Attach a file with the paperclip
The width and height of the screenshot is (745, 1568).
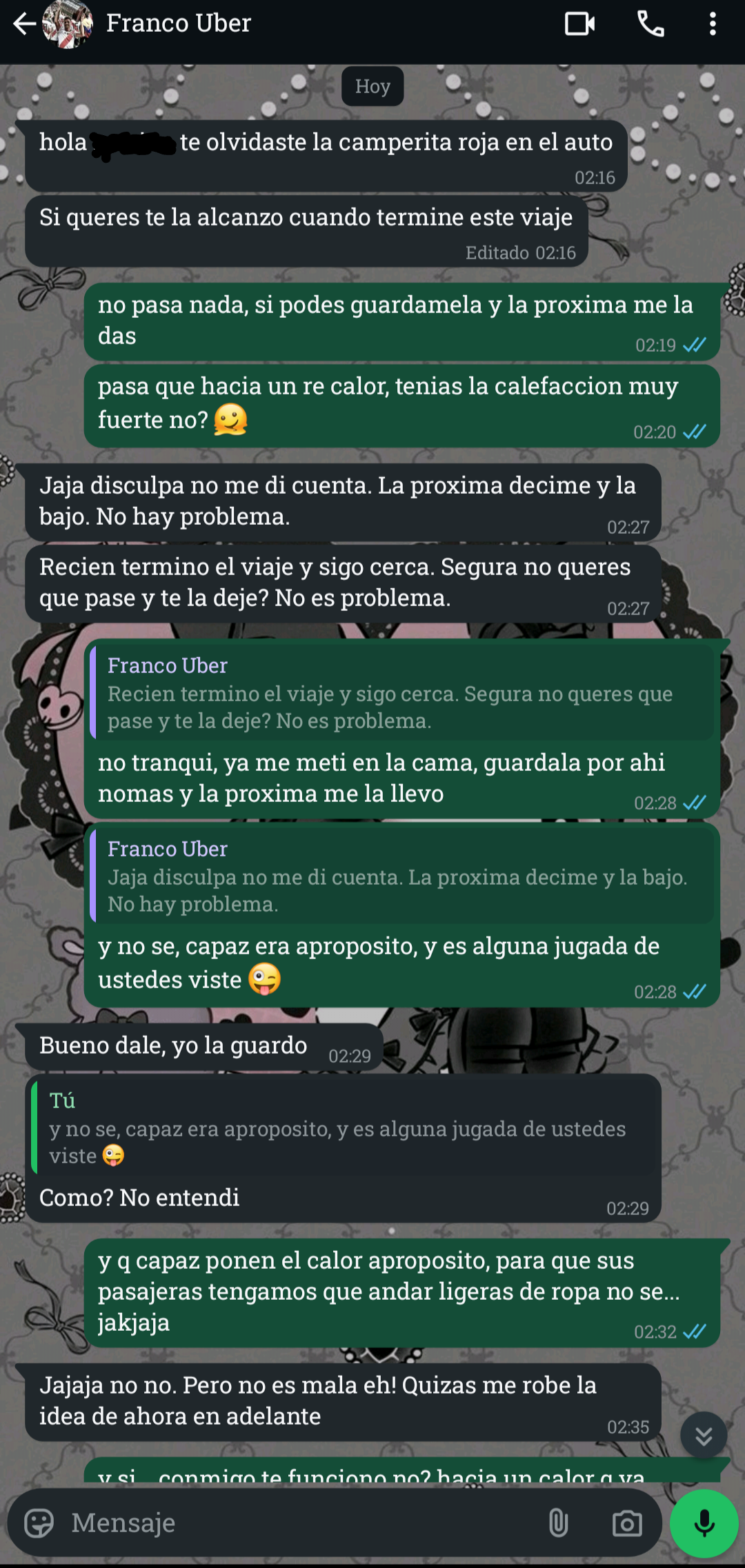point(559,1523)
